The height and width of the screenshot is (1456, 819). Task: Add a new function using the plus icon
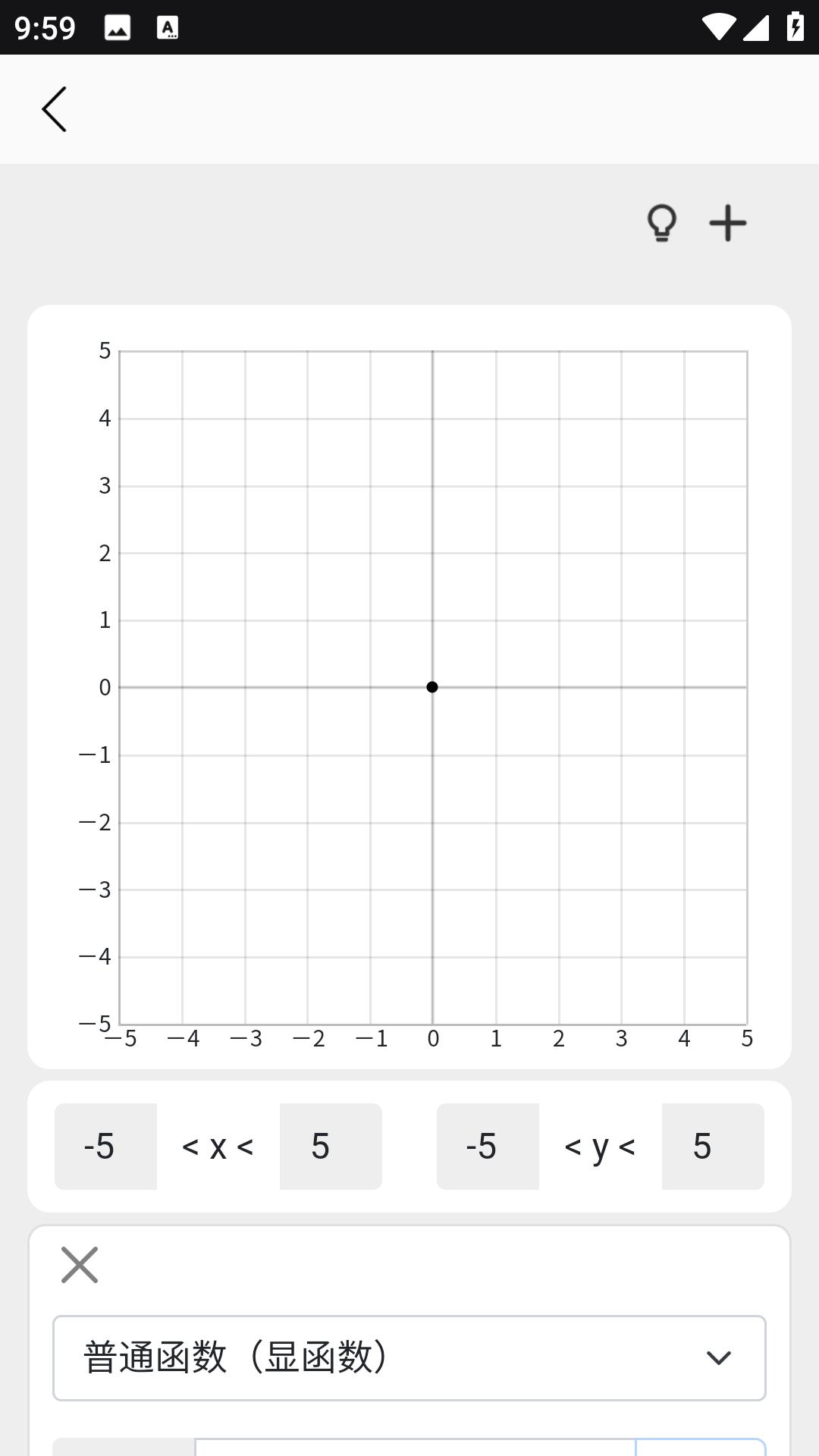tap(726, 222)
